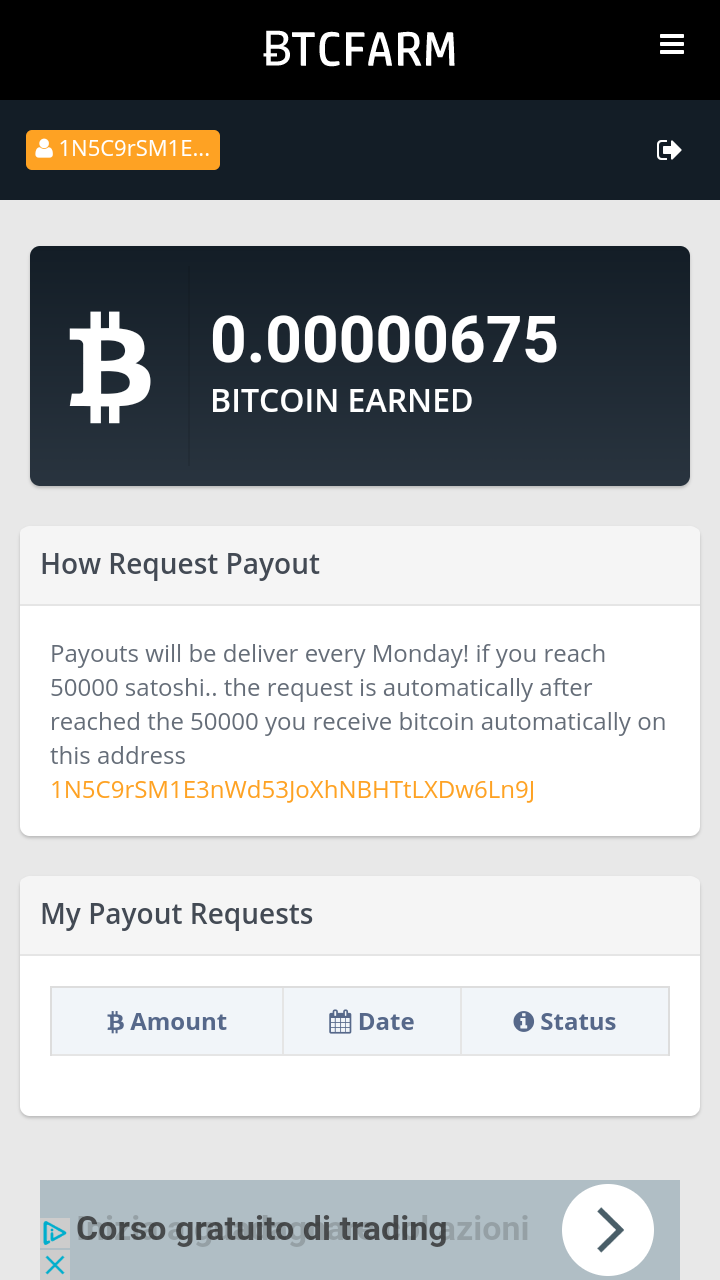This screenshot has height=1280, width=720.
Task: Select the My Payout Requests panel header
Action: (177, 914)
